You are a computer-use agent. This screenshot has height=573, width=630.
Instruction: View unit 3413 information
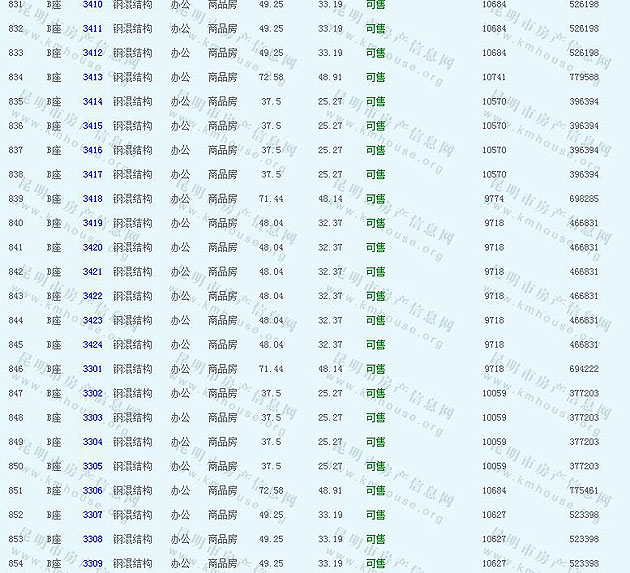(92, 77)
